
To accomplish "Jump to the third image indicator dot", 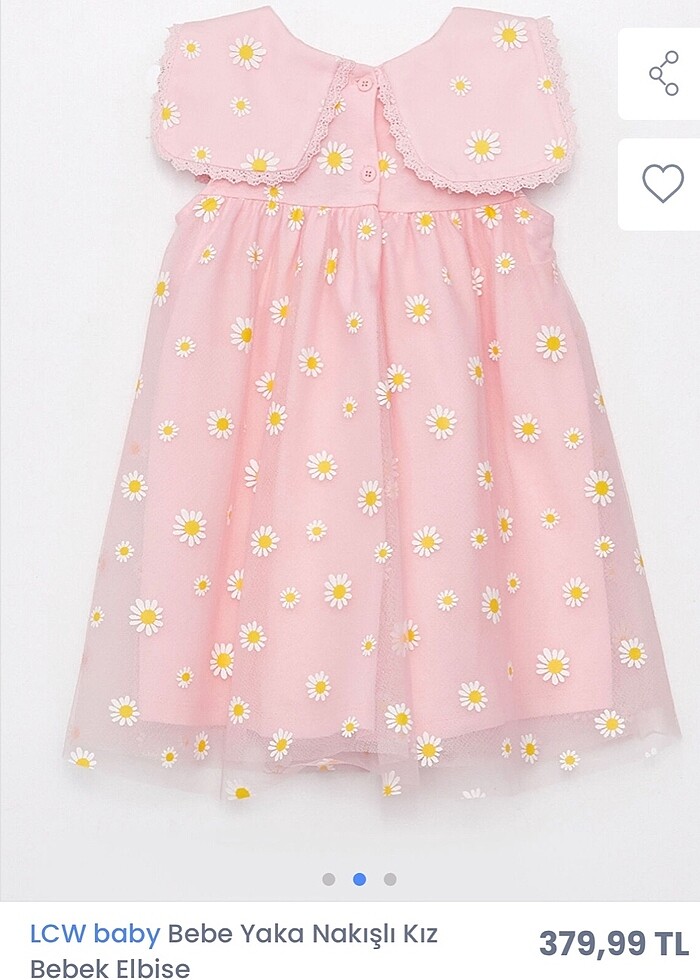I will click(x=390, y=879).
